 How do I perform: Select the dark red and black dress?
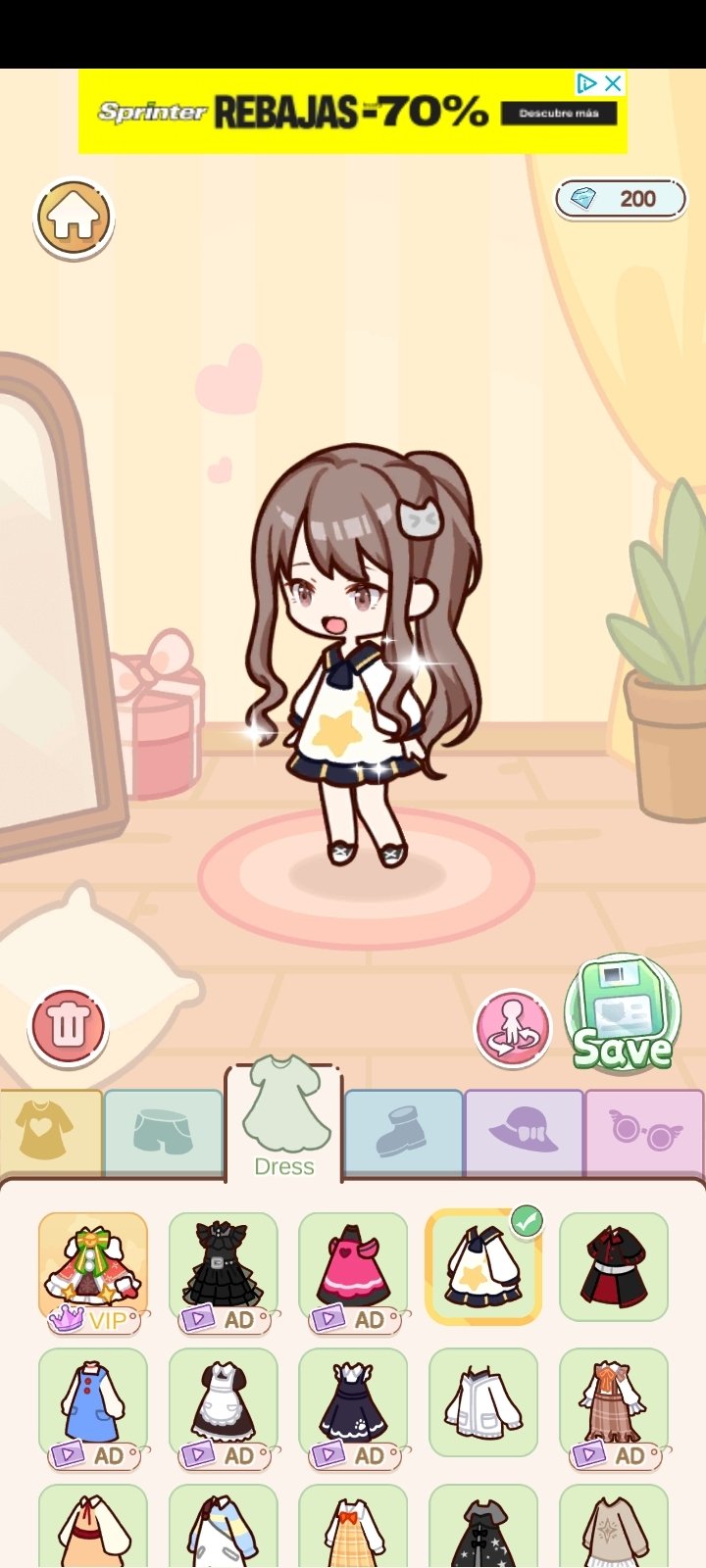(x=614, y=1266)
